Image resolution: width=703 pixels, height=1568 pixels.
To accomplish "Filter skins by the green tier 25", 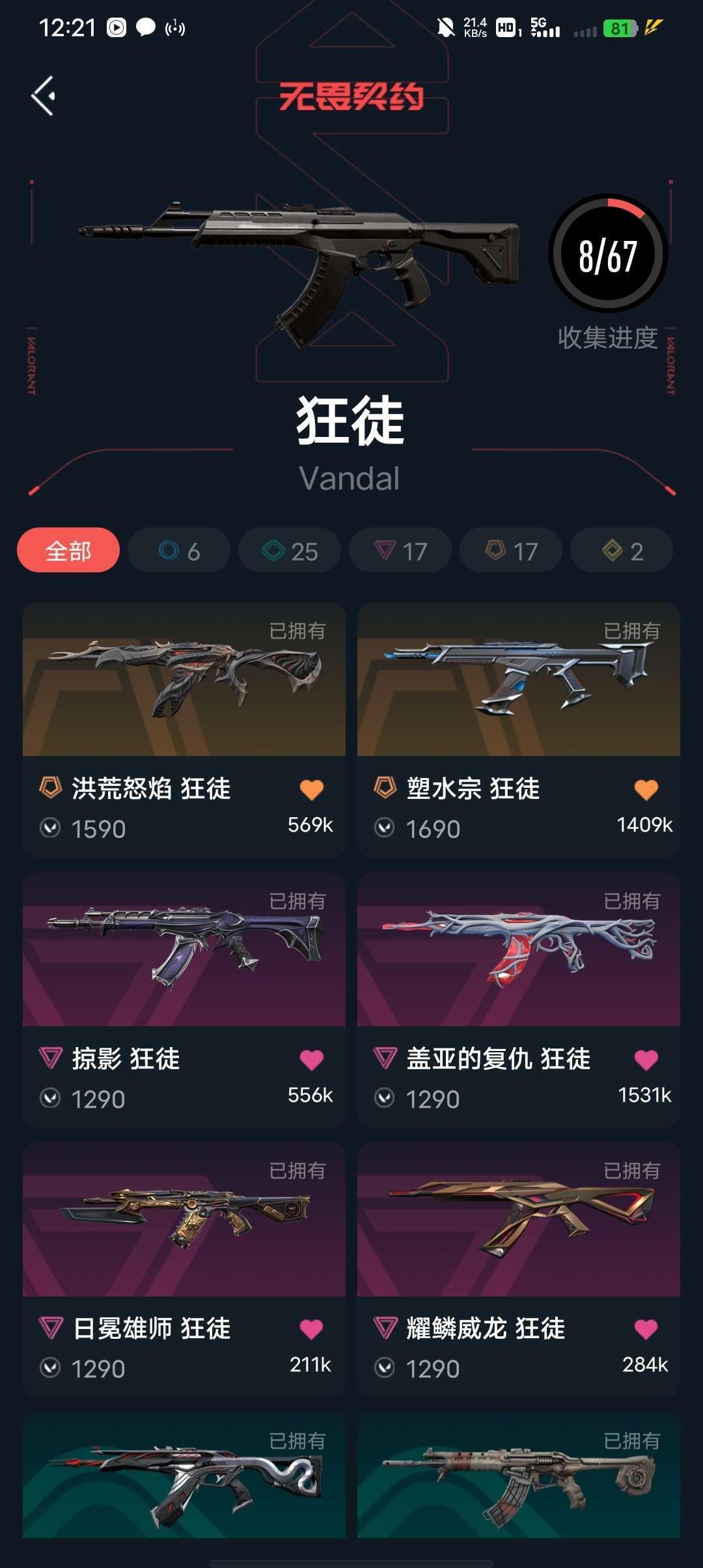I will click(290, 551).
